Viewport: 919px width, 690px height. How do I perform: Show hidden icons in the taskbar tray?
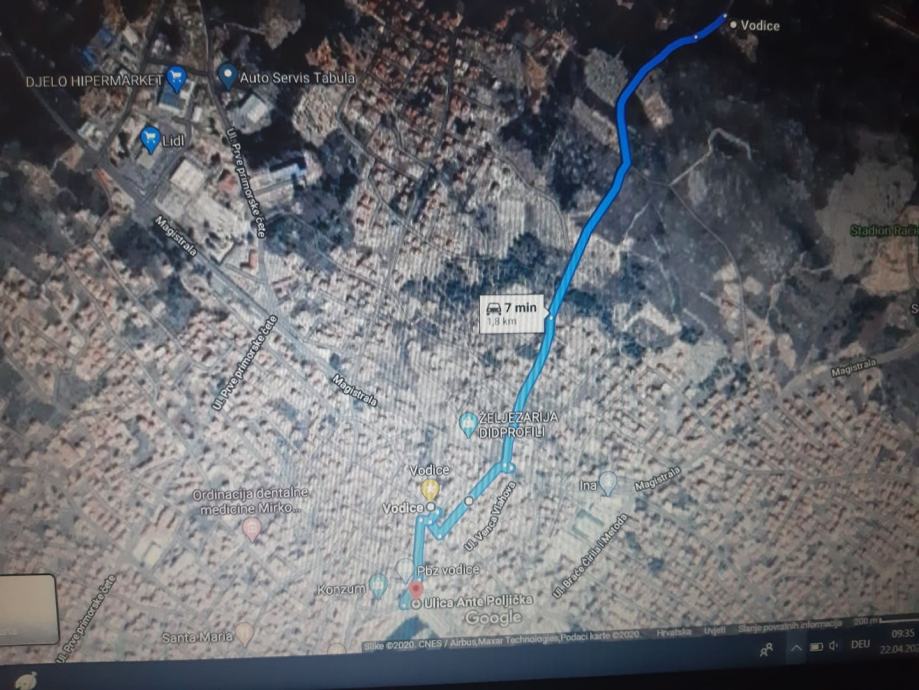796,647
